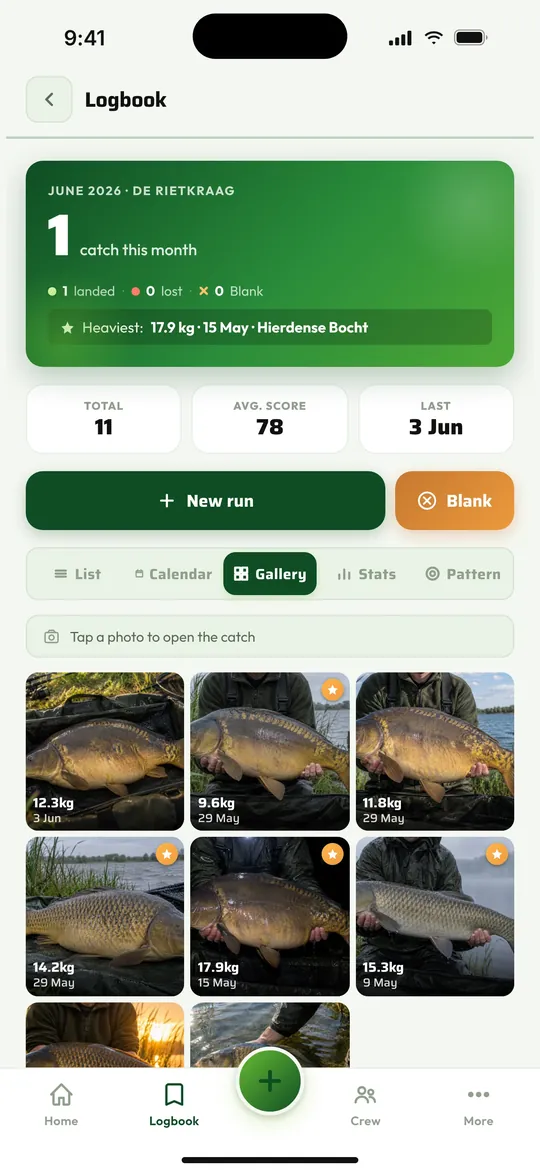Log a Blank session

coord(455,500)
